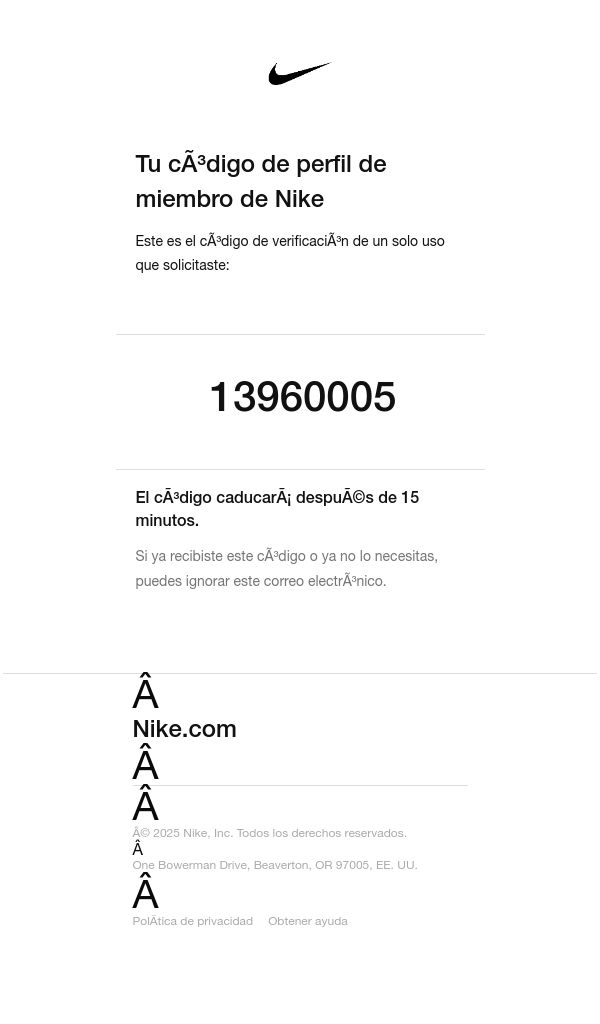The height and width of the screenshot is (1024, 600).
Task: Open the Nike.com link
Action: 184,729
